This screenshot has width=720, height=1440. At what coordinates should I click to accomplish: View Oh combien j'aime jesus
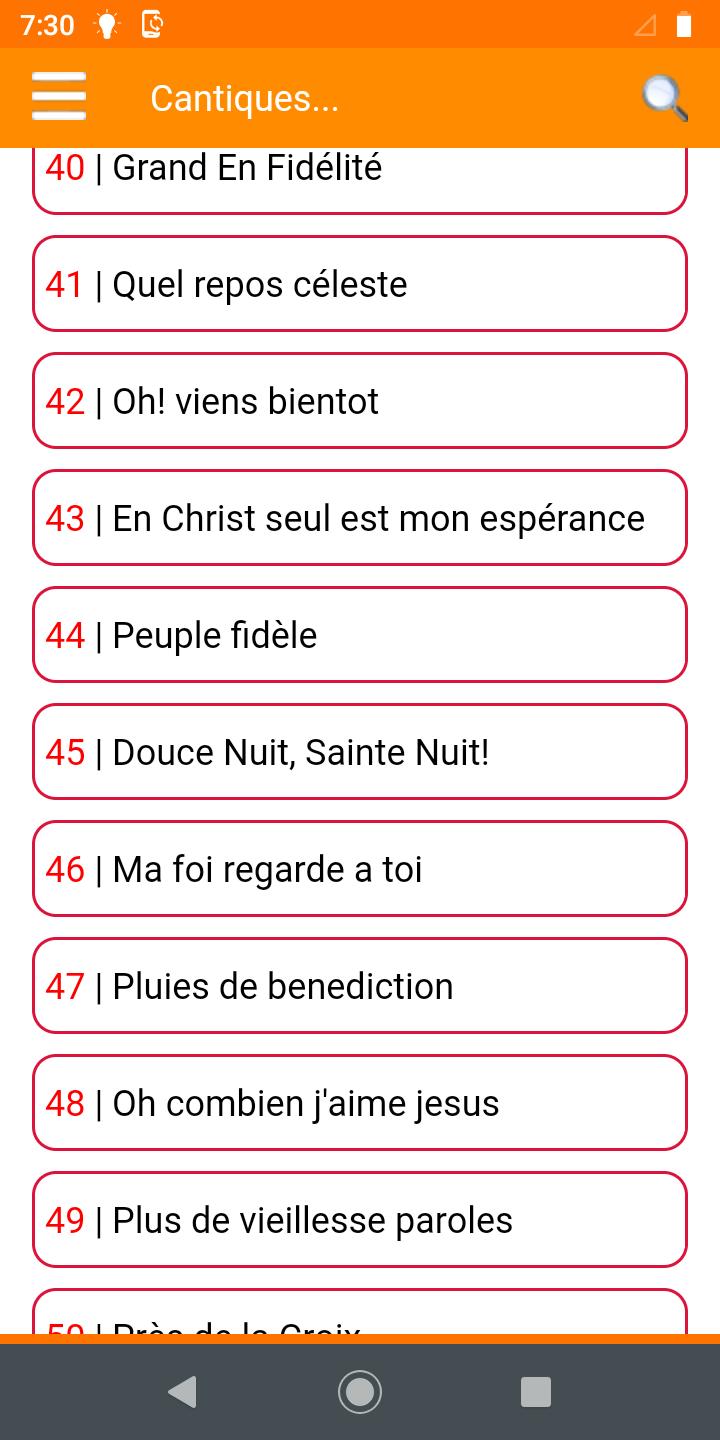pos(360,1103)
